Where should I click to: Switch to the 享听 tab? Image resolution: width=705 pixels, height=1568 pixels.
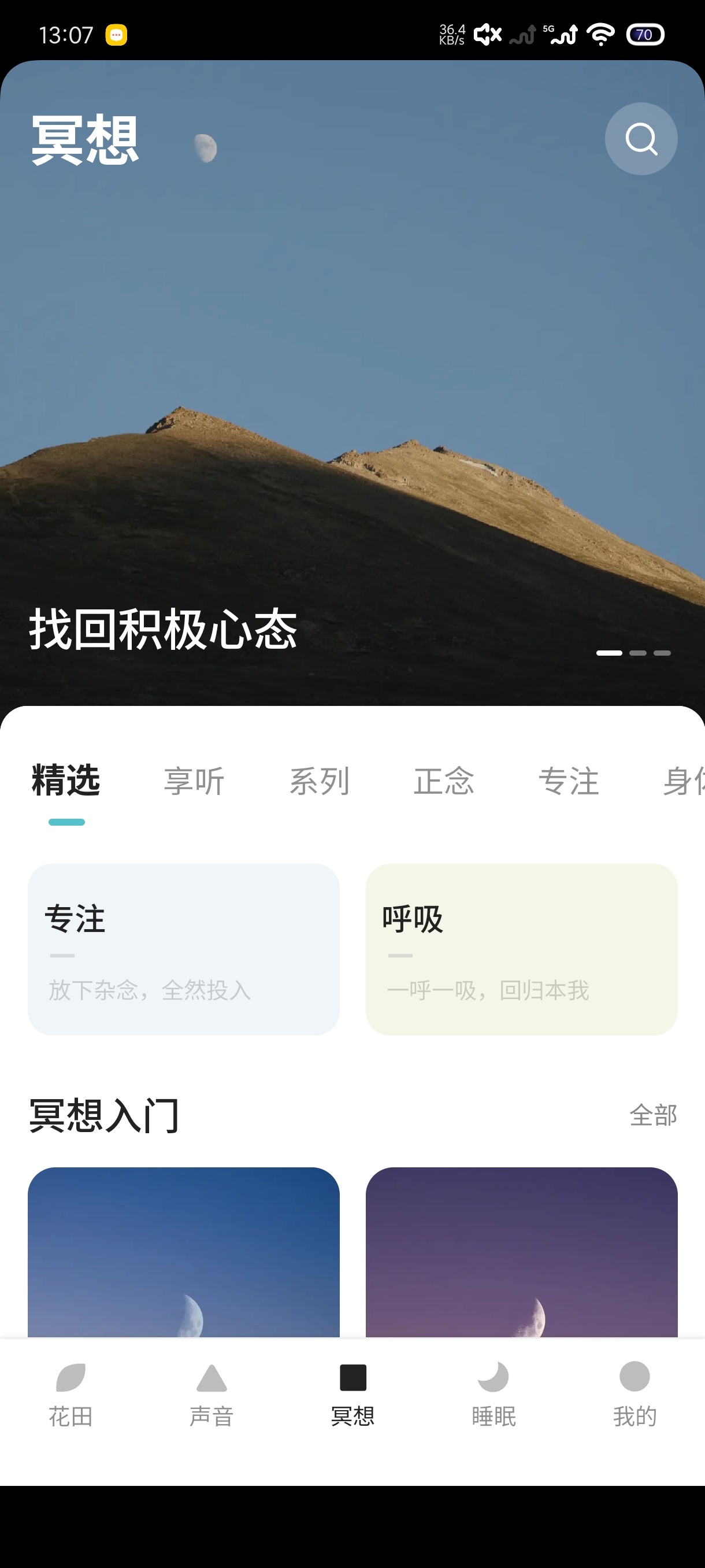(194, 781)
